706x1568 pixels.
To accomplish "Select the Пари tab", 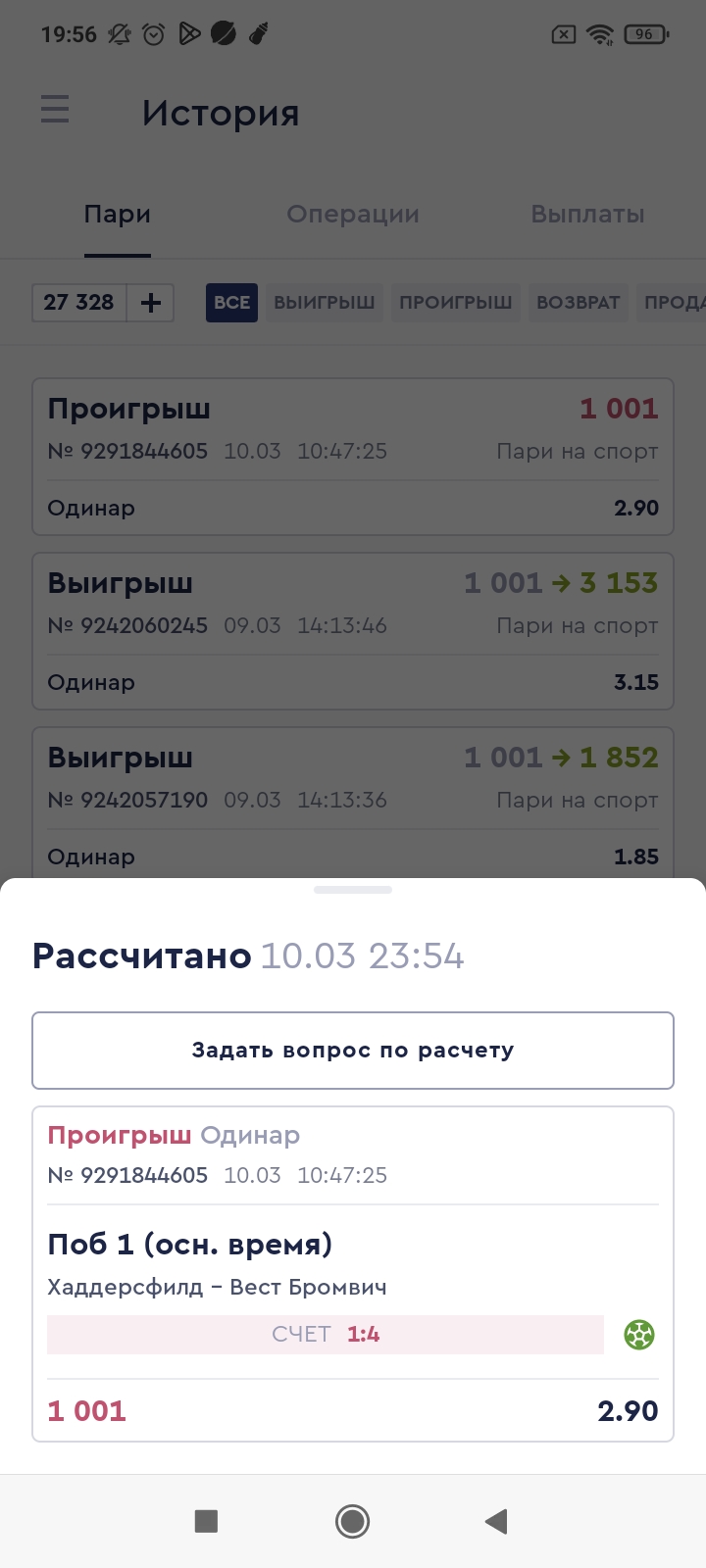I will (118, 215).
